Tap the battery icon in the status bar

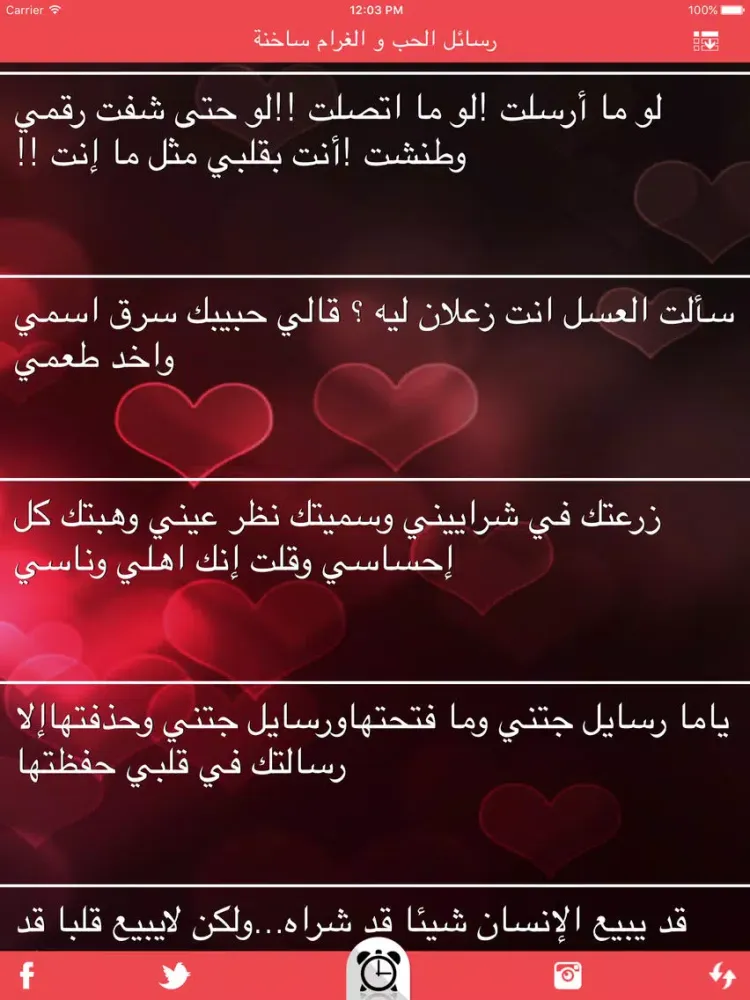[733, 12]
